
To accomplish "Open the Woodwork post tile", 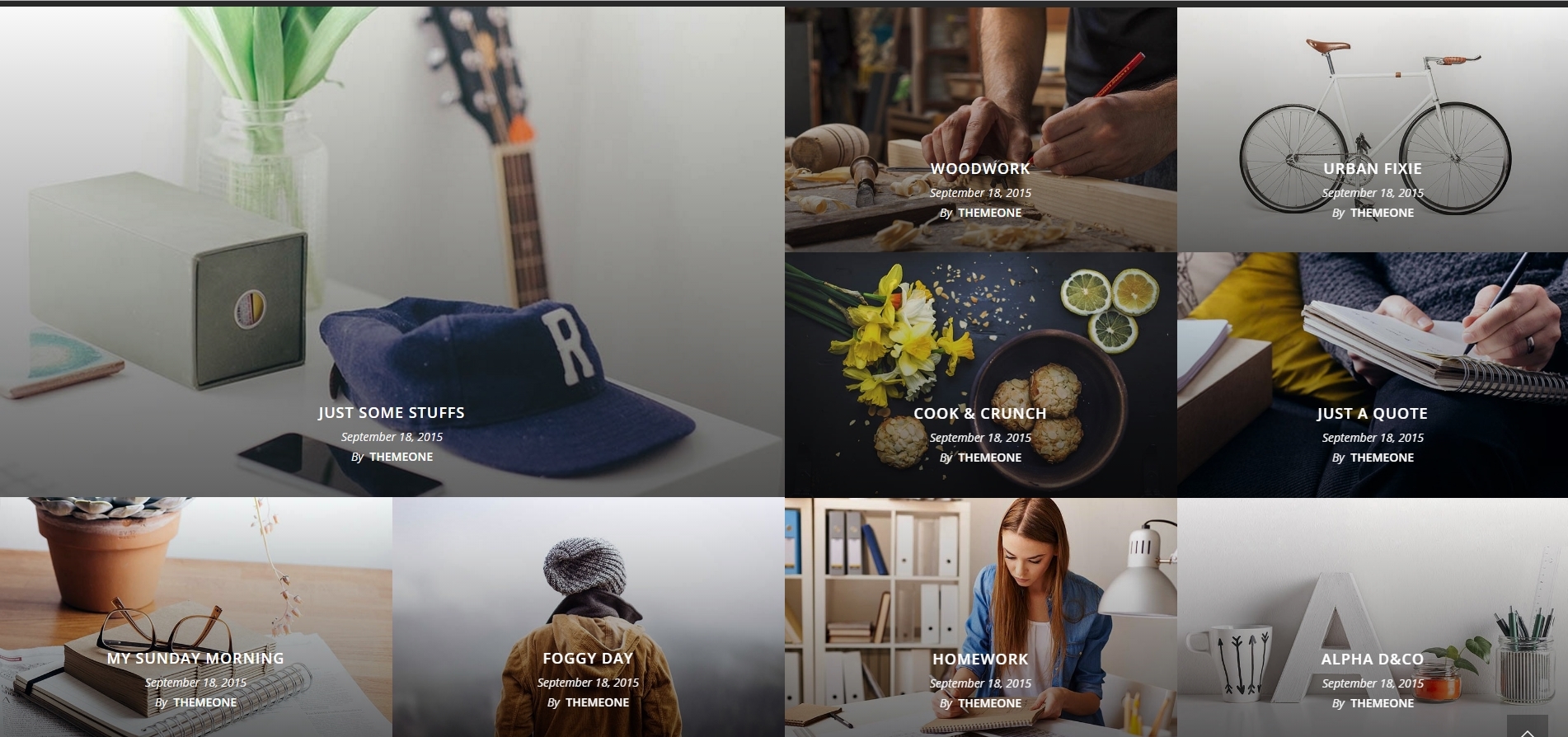I will tap(979, 168).
